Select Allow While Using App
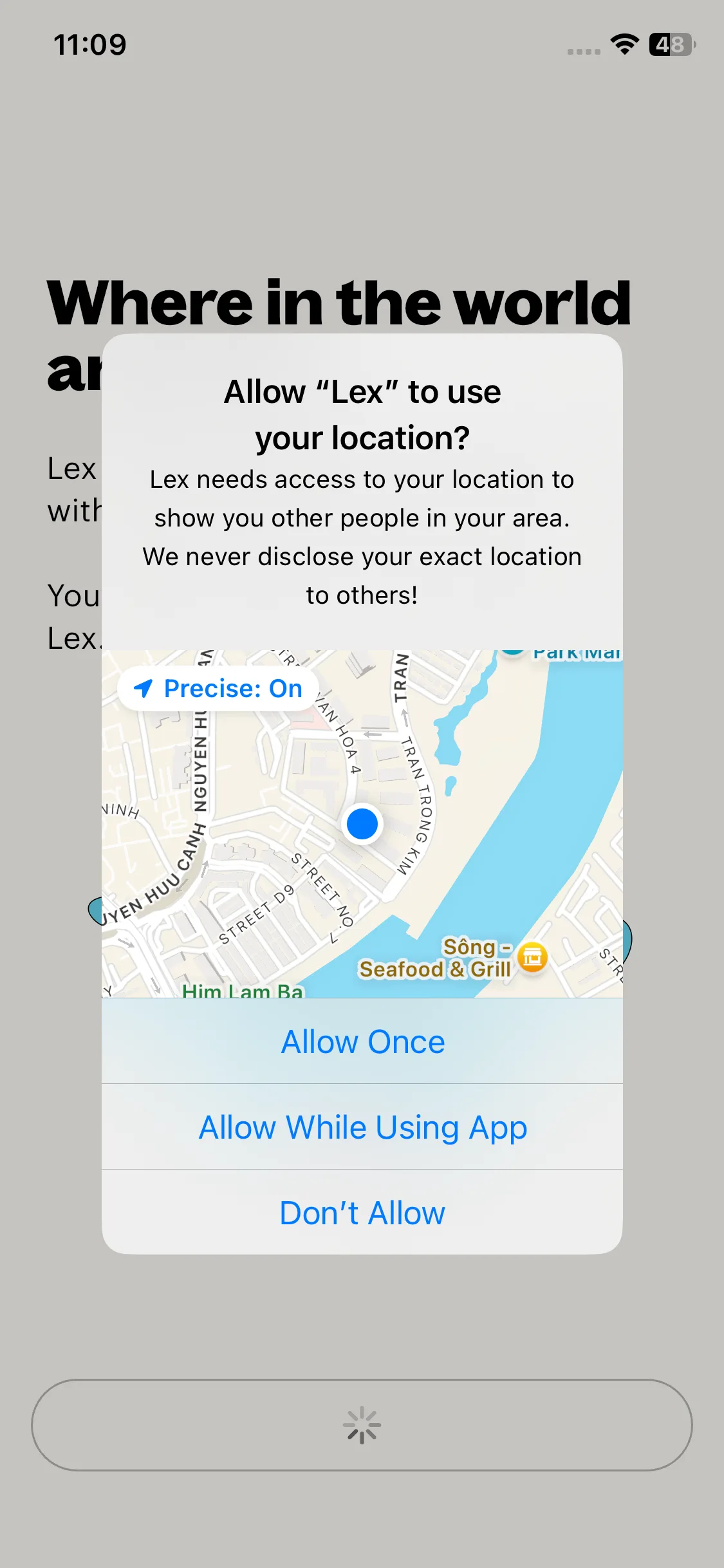This screenshot has width=724, height=1568. [362, 1127]
